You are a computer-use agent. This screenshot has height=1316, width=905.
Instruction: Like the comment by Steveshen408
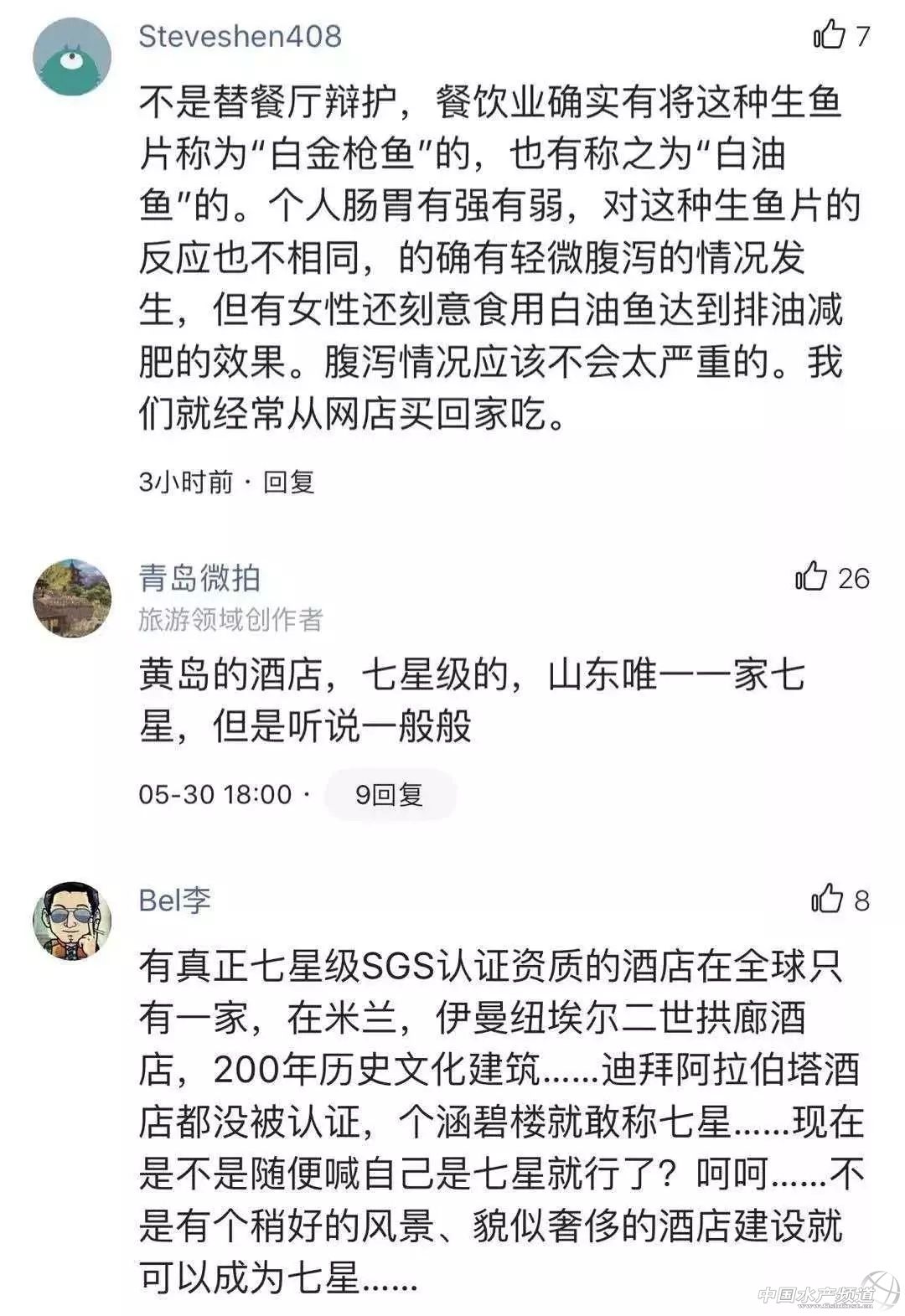829,35
